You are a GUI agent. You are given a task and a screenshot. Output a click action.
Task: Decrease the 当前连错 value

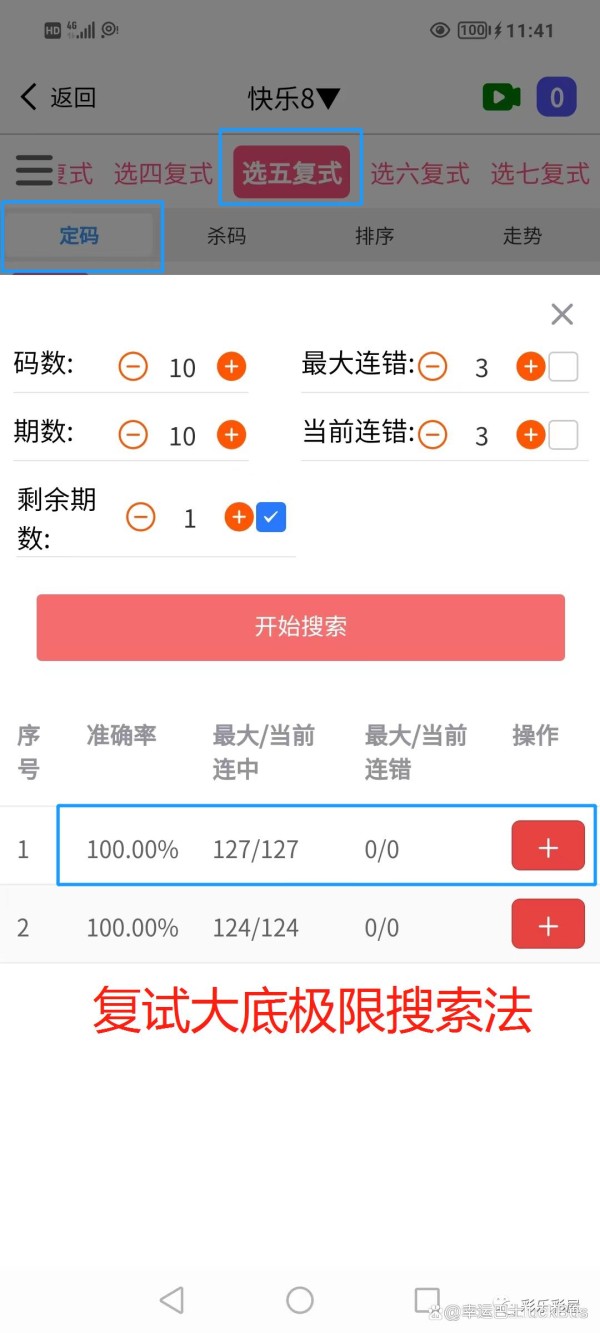(x=433, y=435)
